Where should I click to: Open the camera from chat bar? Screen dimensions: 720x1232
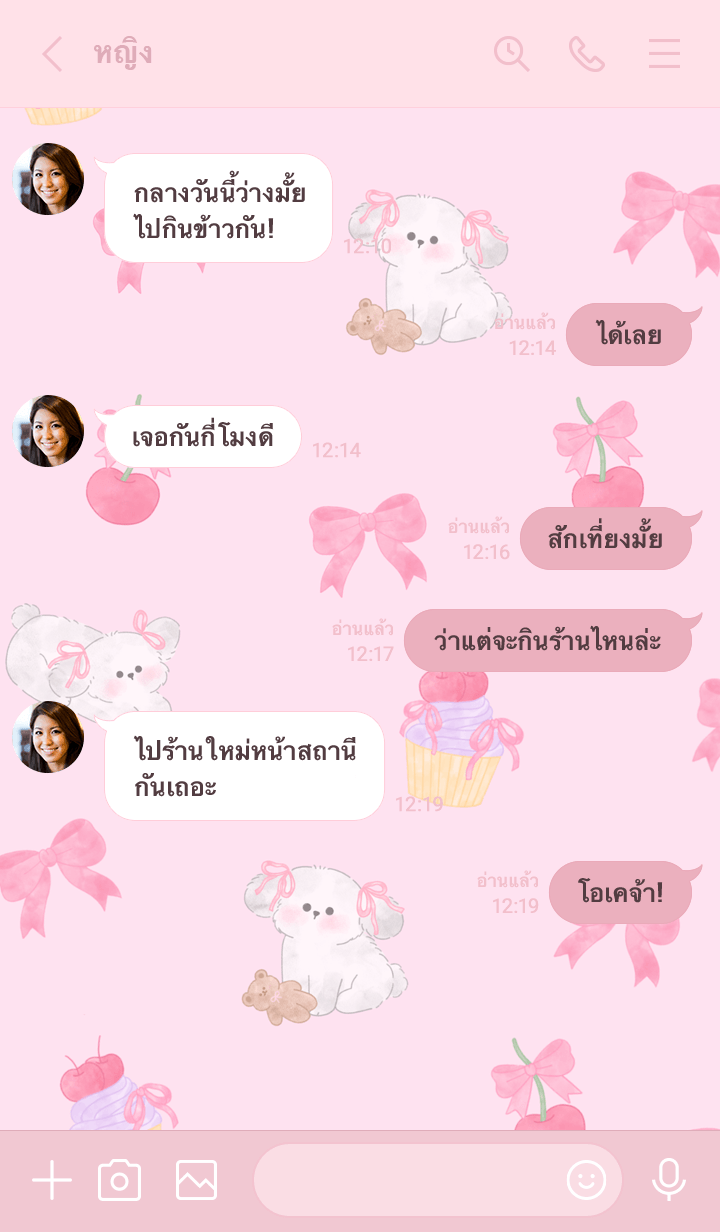point(120,1181)
